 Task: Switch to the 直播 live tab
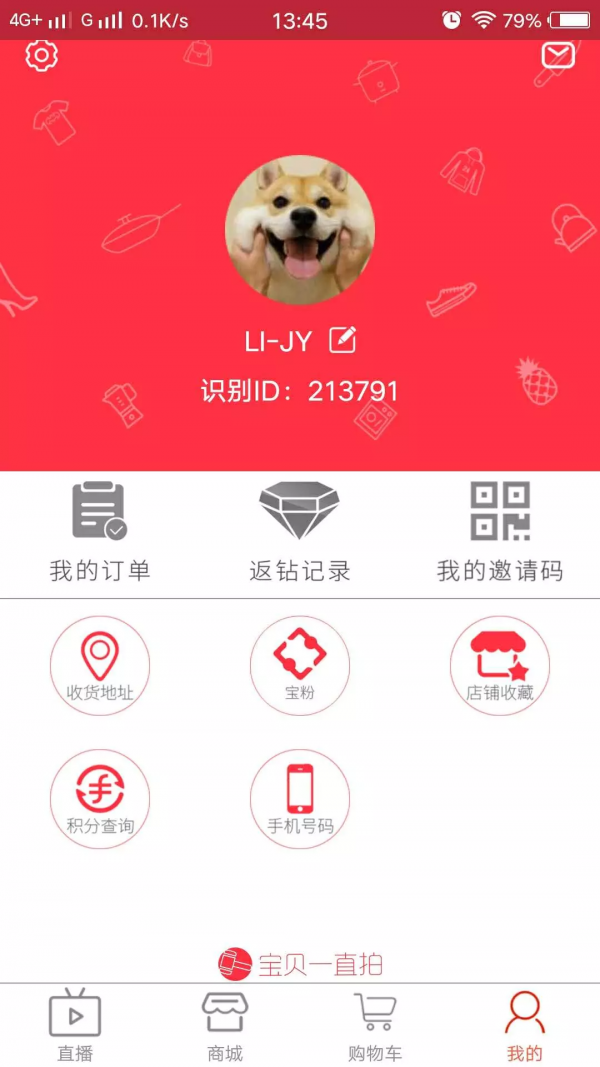(75, 1025)
